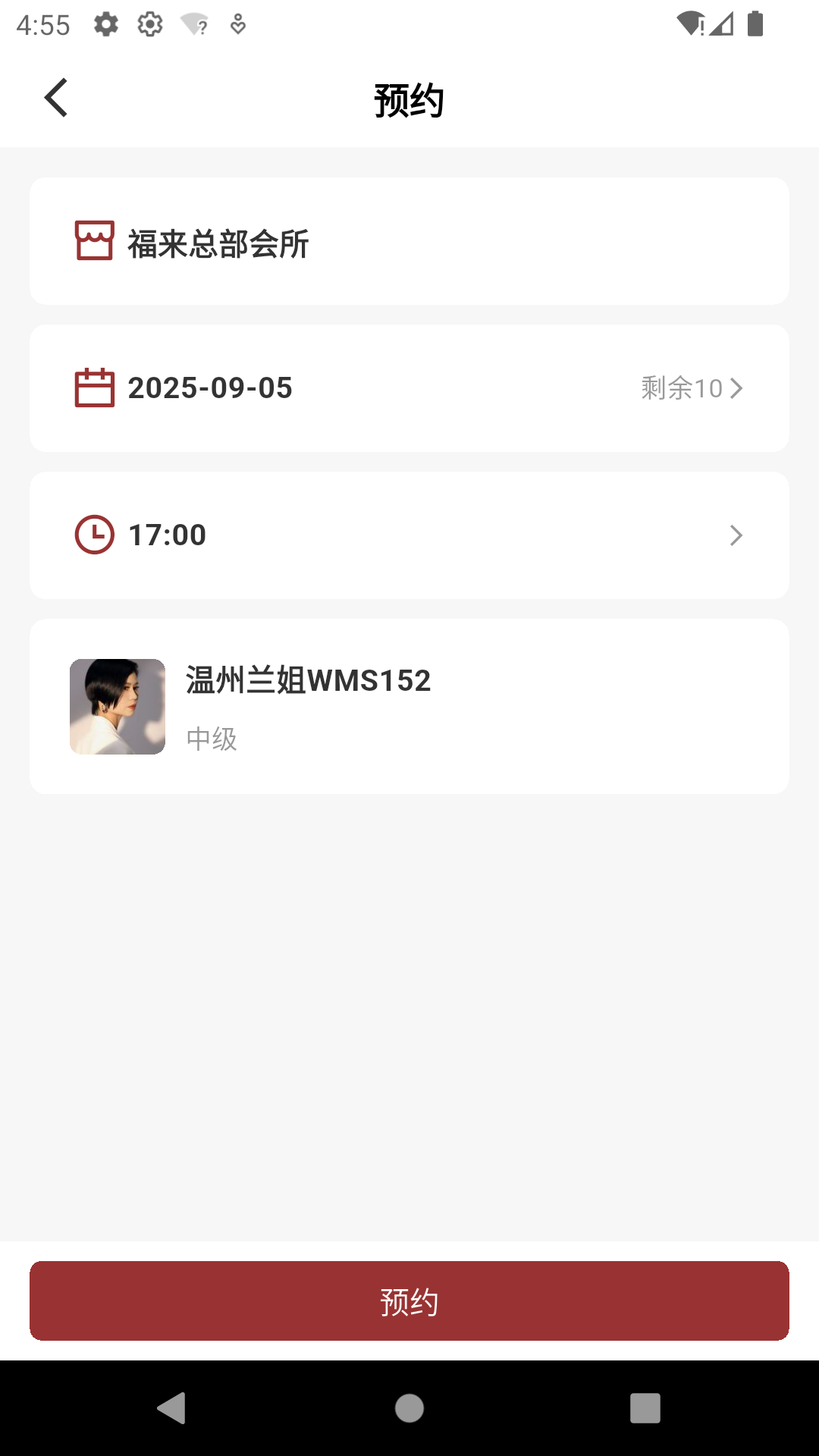Click the clock icon beside 17:00
The width and height of the screenshot is (819, 1456).
(94, 534)
